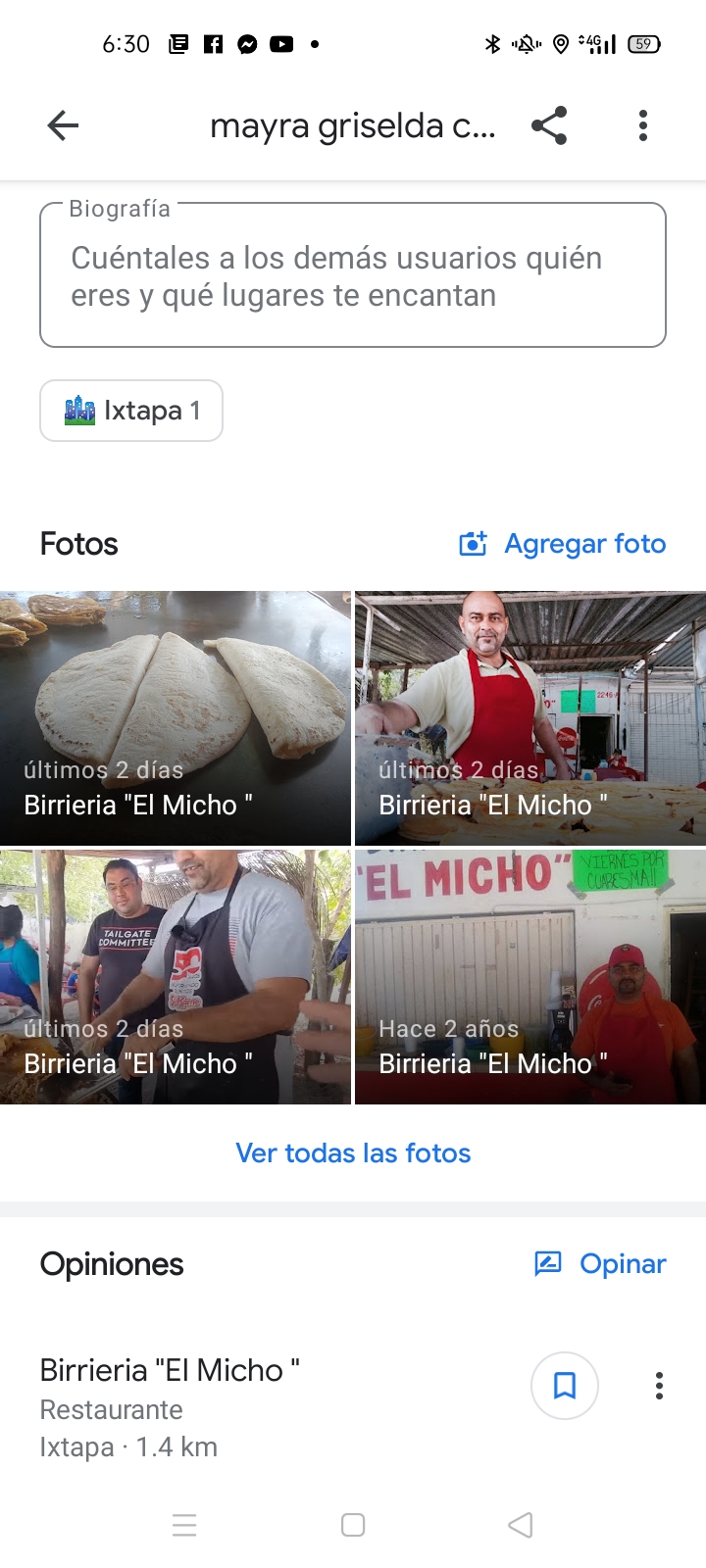The width and height of the screenshot is (706, 1568).
Task: Tap the Bluetooth icon in status bar
Action: tap(491, 43)
